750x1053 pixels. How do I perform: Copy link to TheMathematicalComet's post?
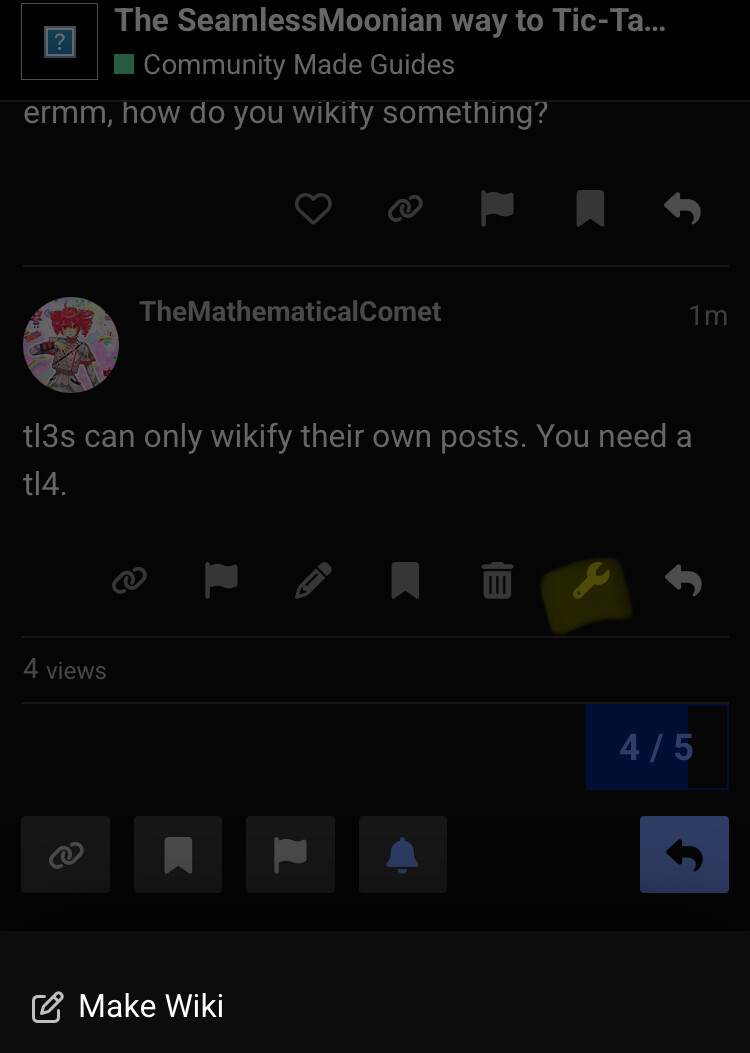(129, 581)
